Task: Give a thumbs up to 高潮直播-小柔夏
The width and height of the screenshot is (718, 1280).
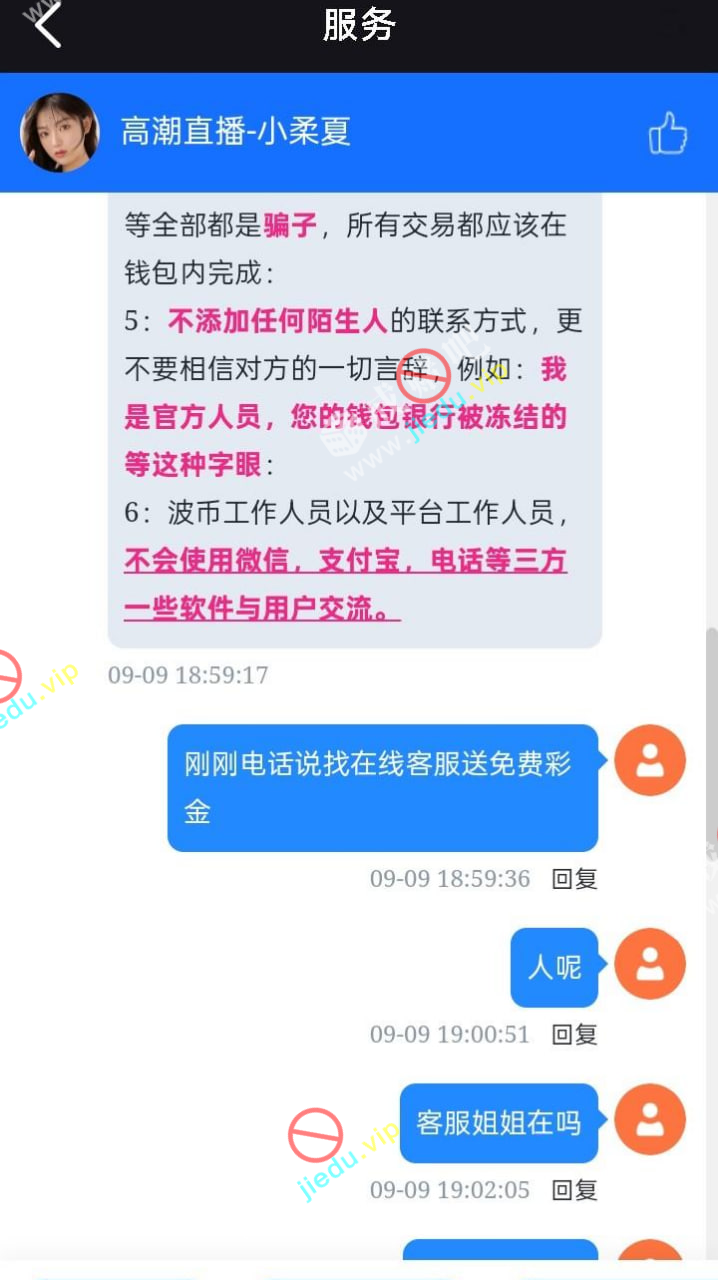Action: 667,133
